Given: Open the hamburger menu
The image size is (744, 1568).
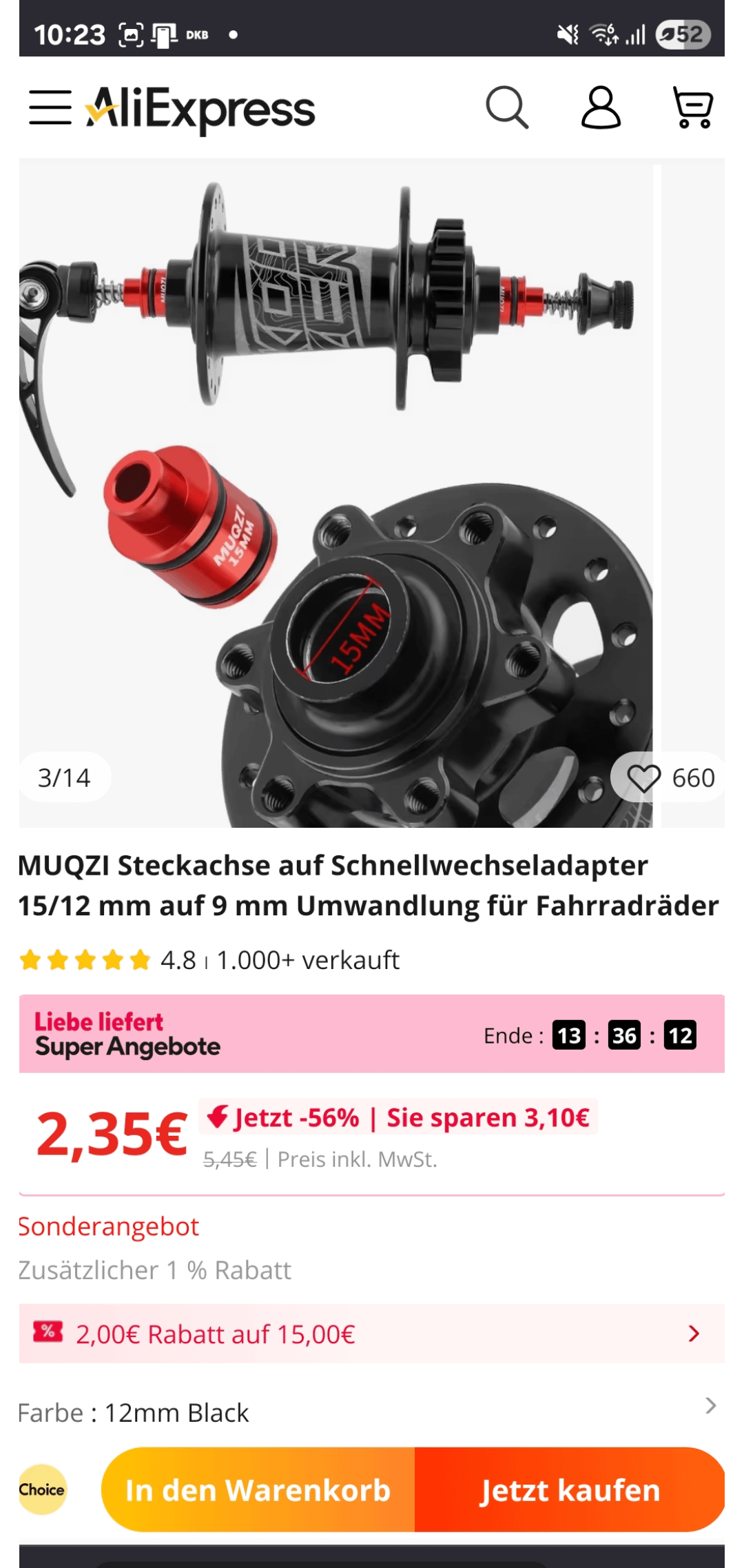Looking at the screenshot, I should click(x=50, y=108).
